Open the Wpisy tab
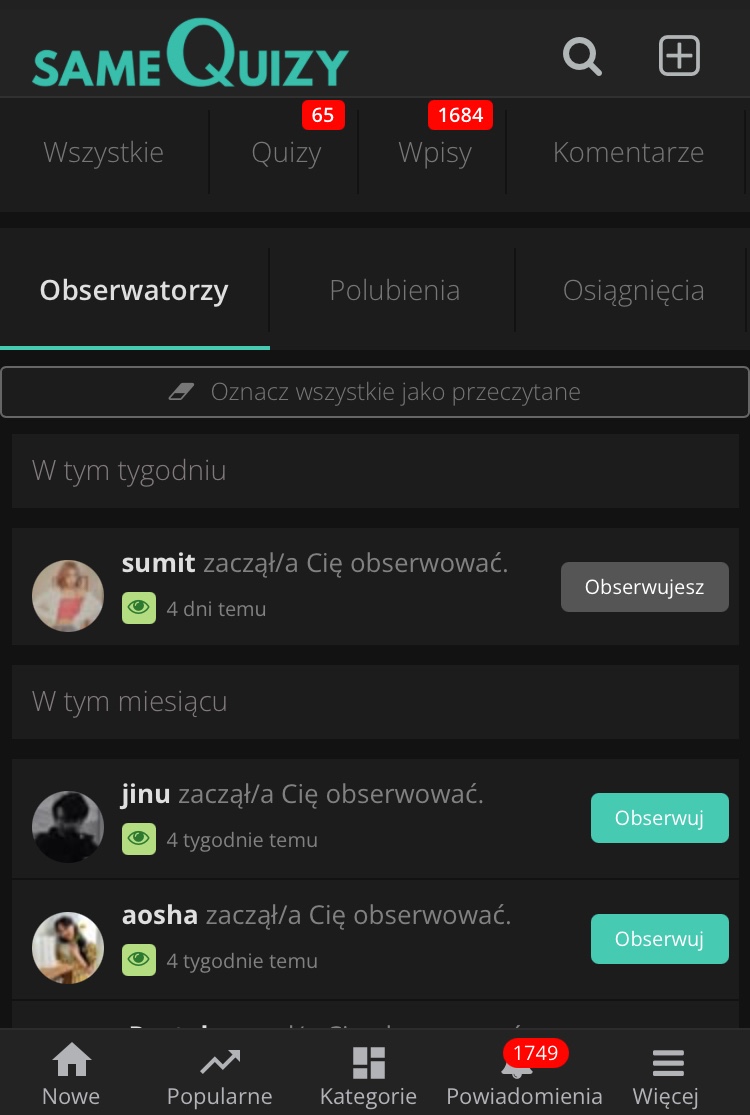750x1115 pixels. tap(434, 152)
